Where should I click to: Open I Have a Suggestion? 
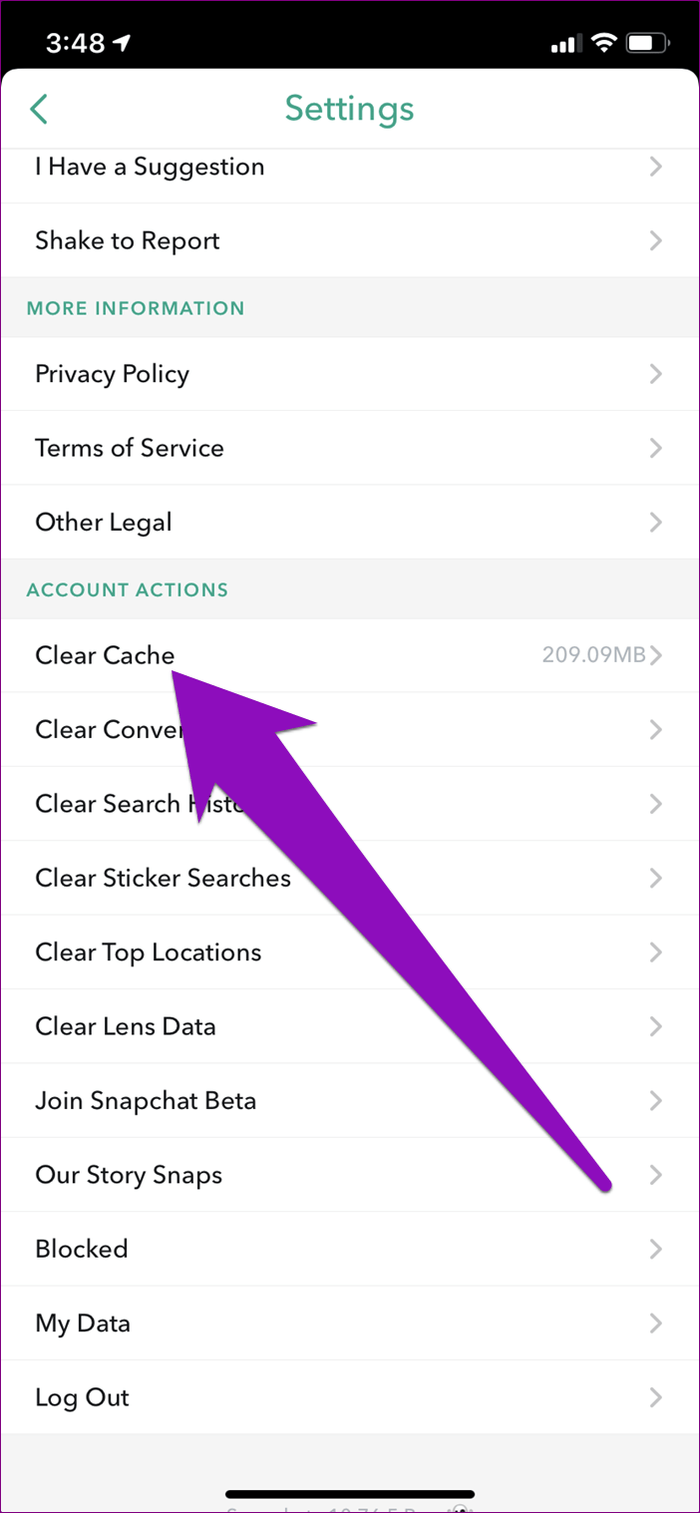point(350,167)
